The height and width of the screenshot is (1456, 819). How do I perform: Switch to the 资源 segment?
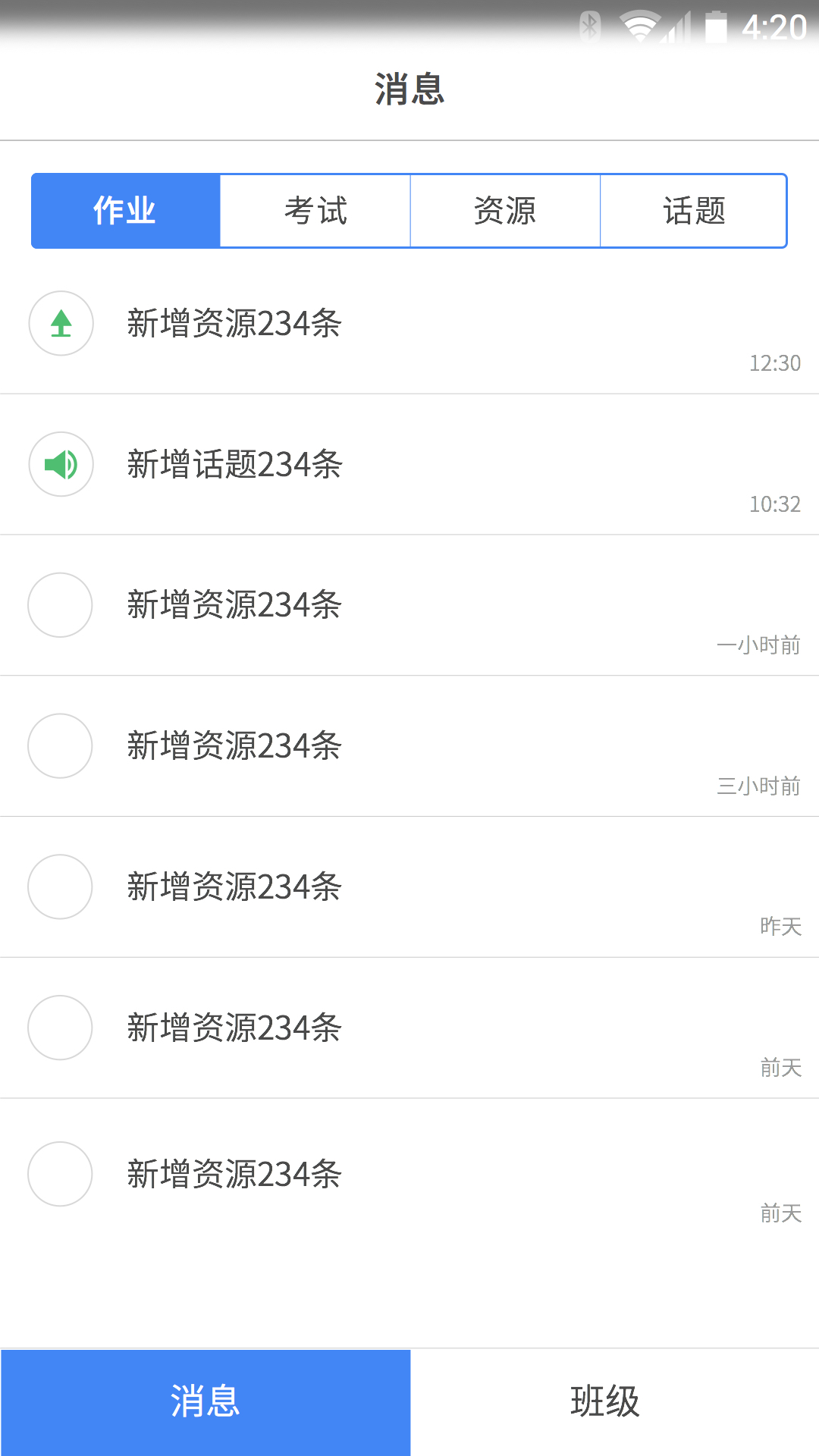505,211
